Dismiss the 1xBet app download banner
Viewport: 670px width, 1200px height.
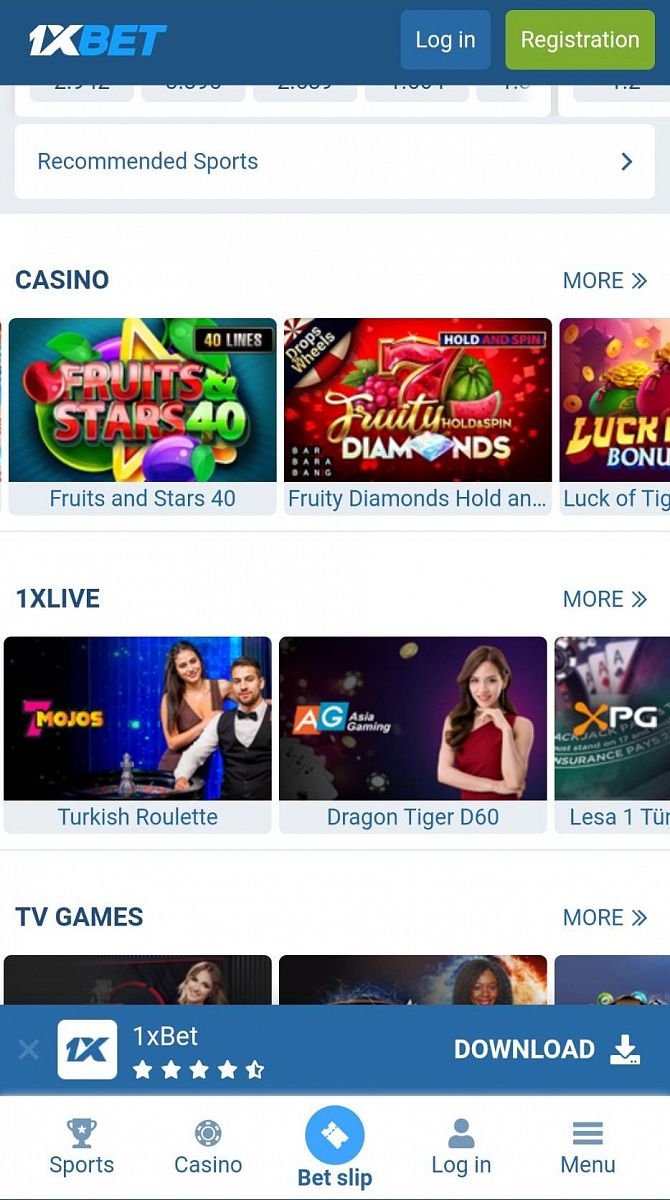29,1049
